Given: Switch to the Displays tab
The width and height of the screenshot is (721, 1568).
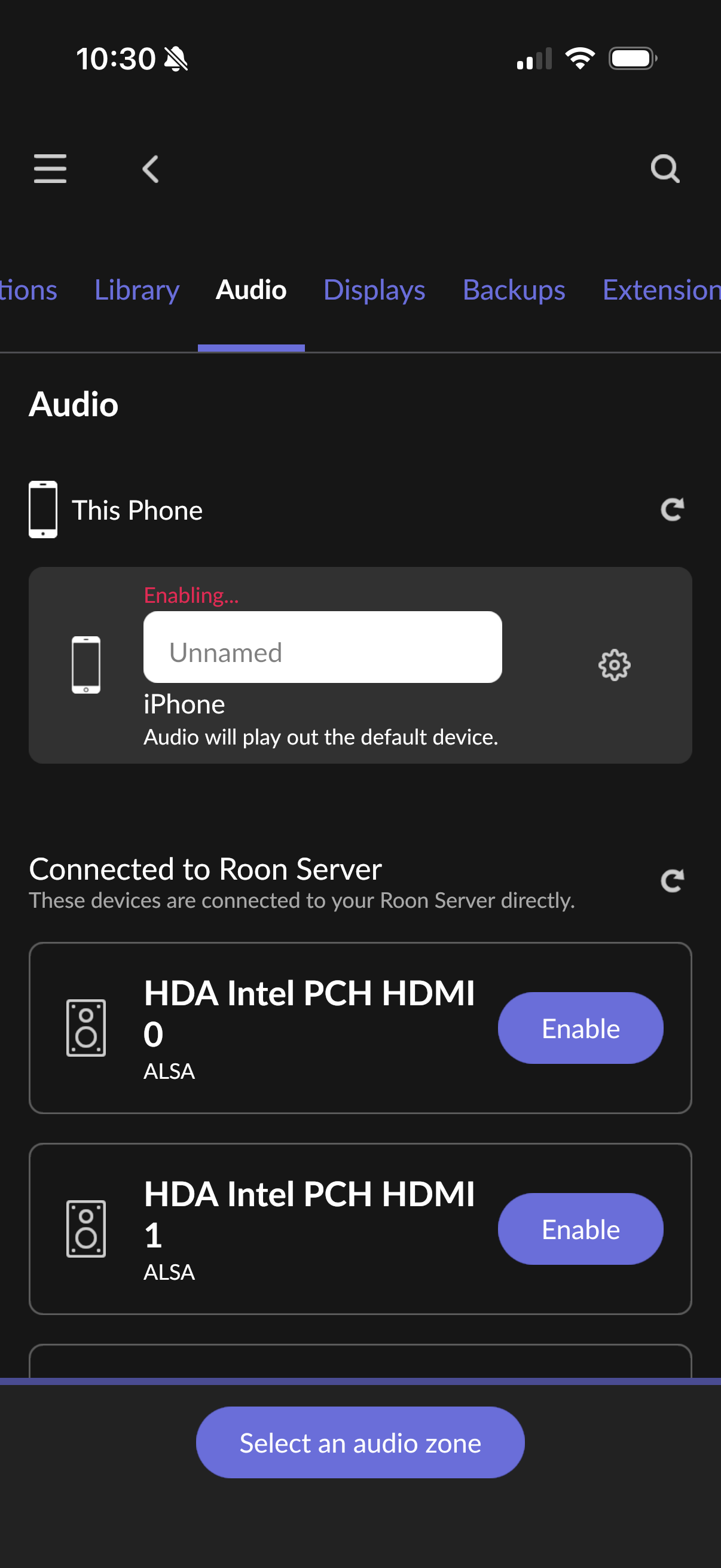Looking at the screenshot, I should [x=374, y=289].
